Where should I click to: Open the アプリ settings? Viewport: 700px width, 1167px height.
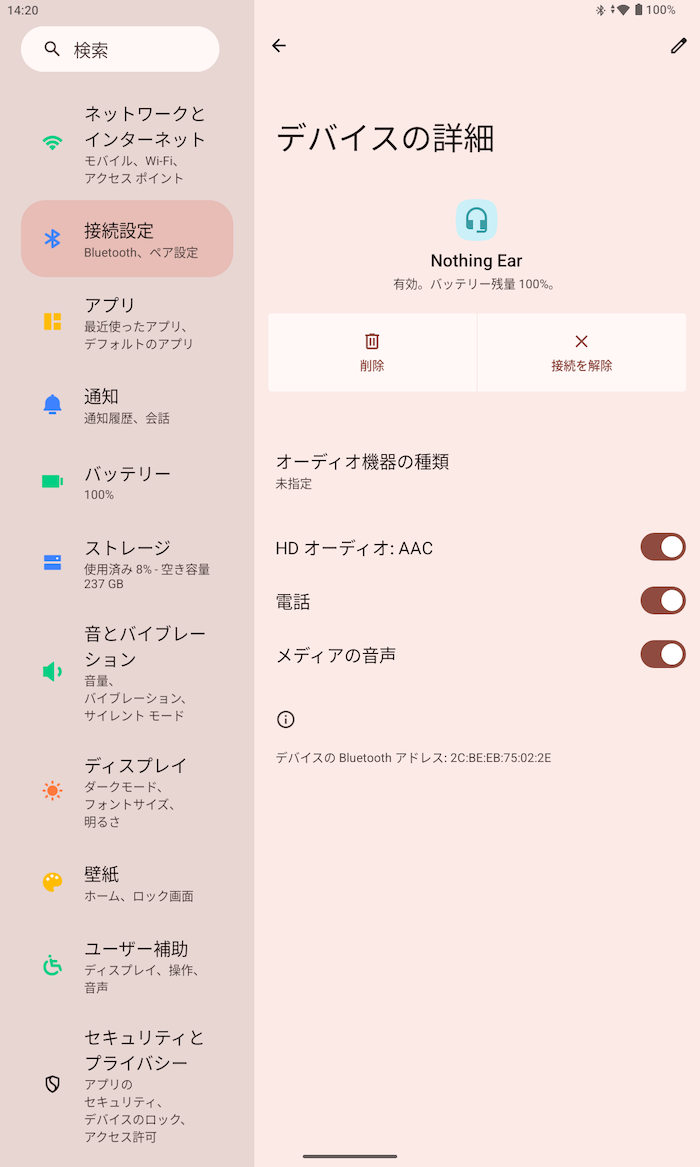127,323
